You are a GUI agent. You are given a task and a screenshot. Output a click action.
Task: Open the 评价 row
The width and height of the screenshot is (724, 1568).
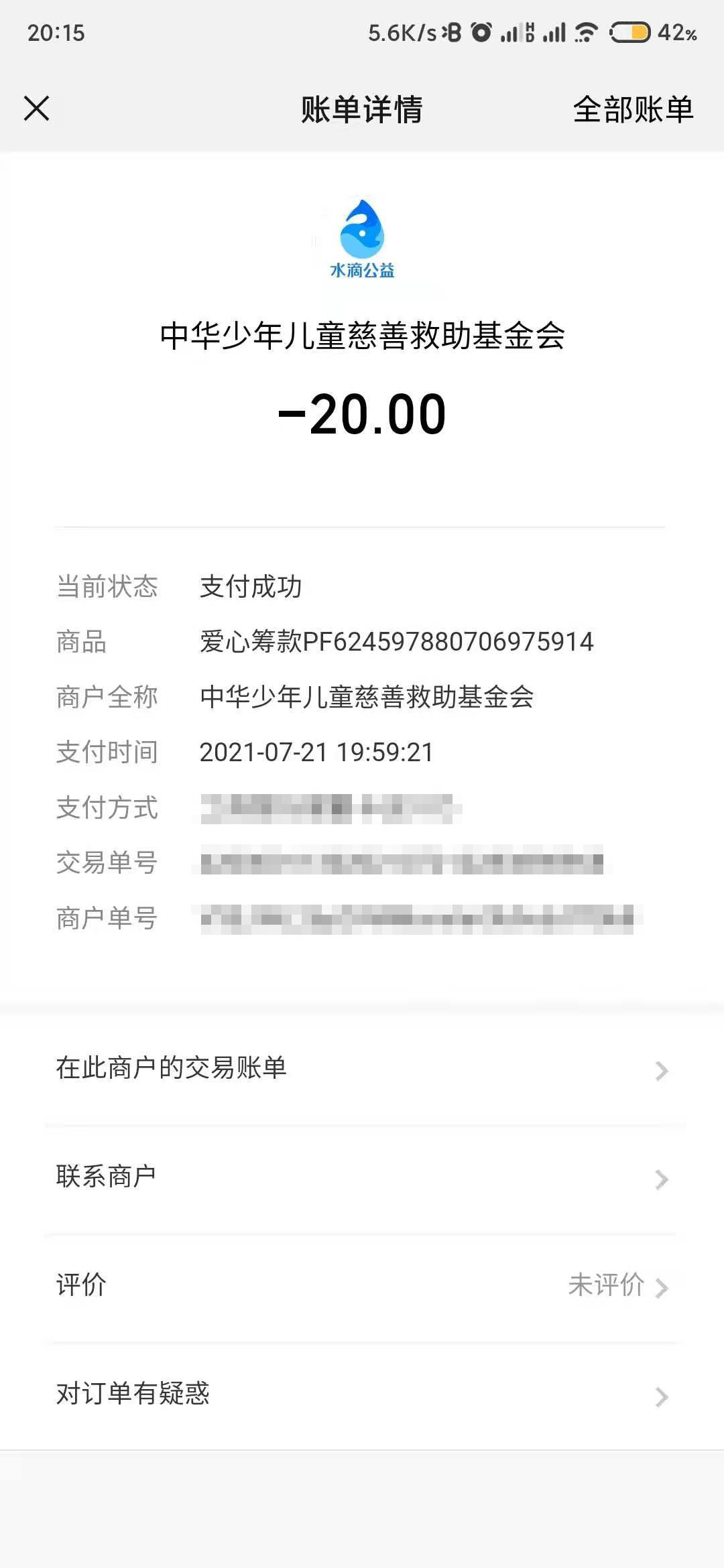point(362,1285)
